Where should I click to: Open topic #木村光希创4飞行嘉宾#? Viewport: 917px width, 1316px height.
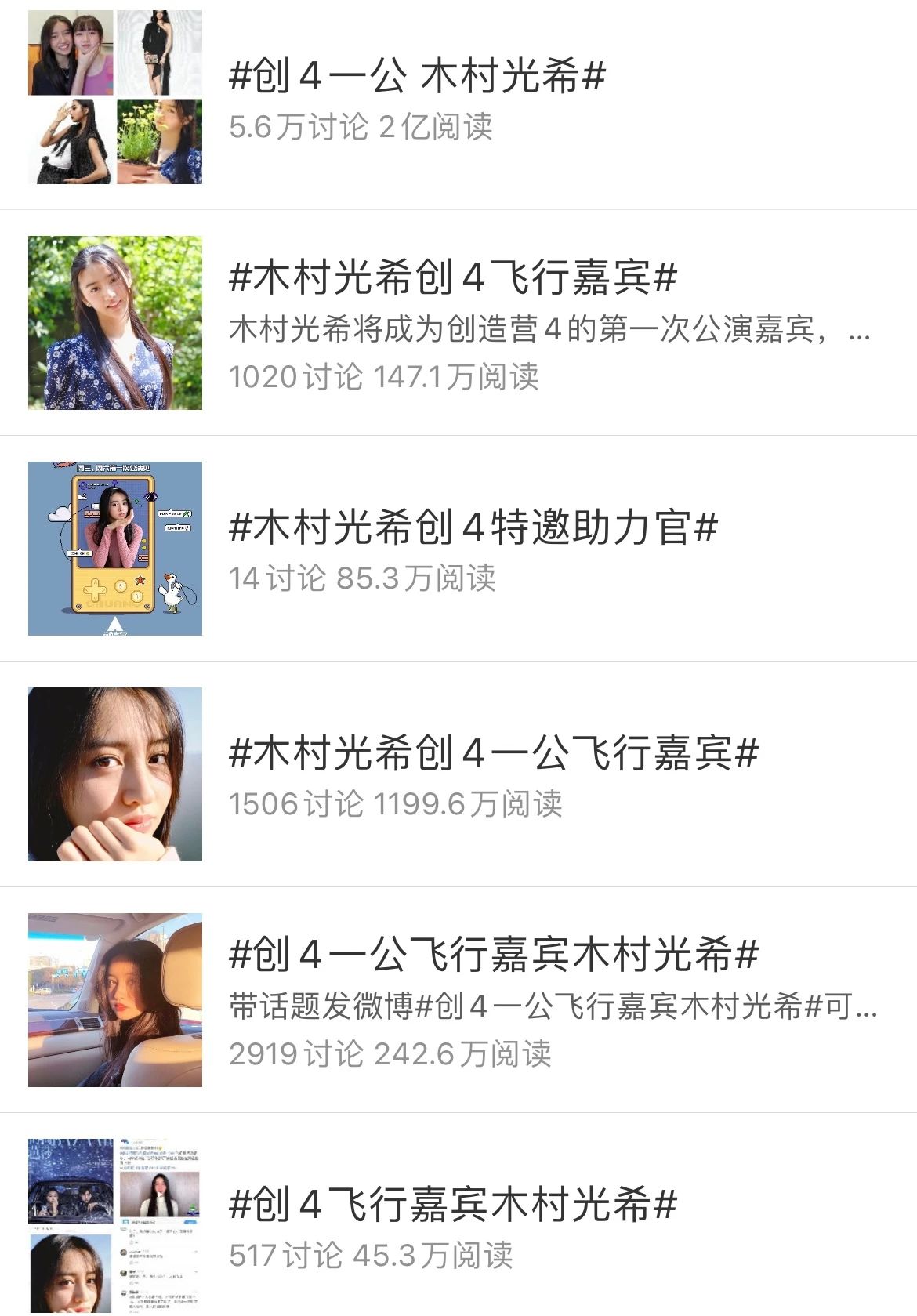pos(452,277)
